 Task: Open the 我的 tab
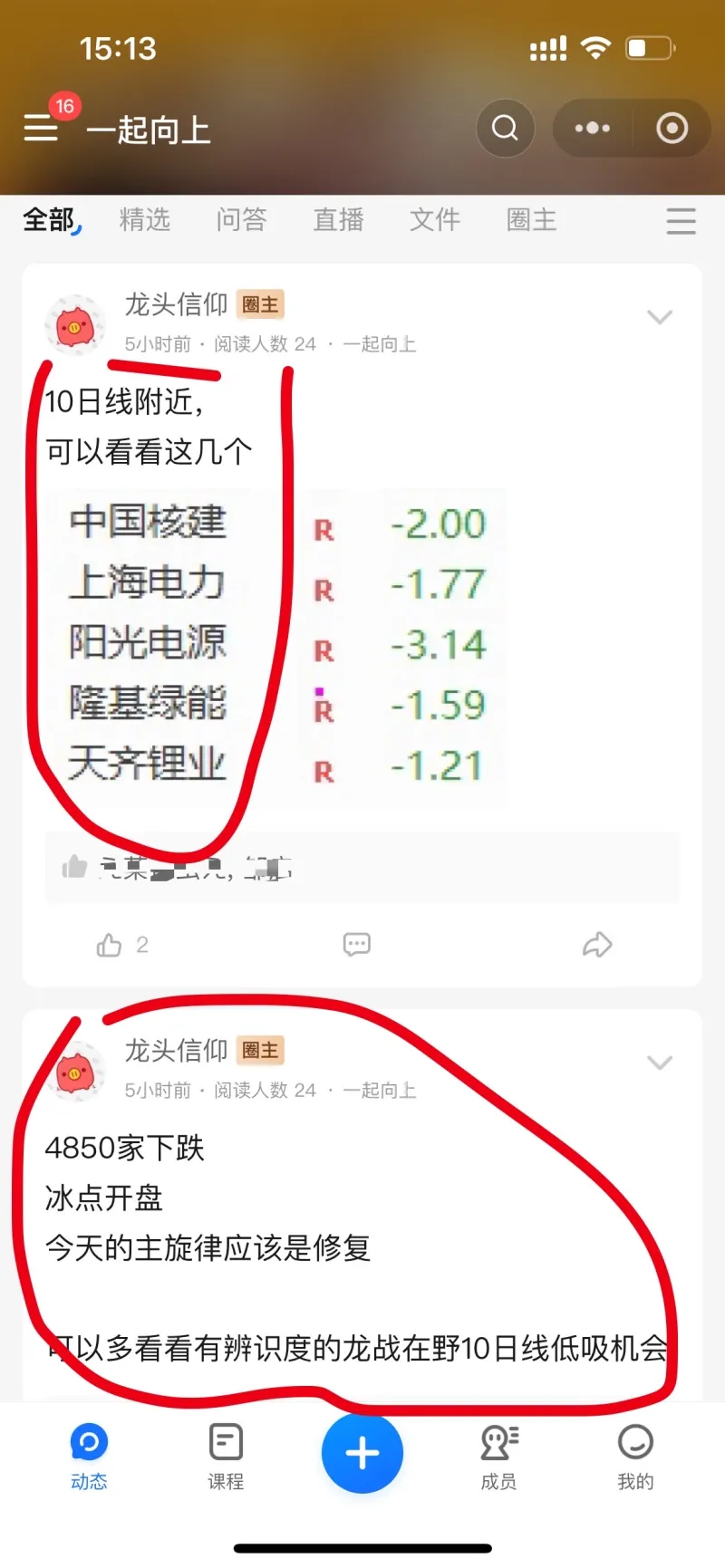click(635, 1455)
